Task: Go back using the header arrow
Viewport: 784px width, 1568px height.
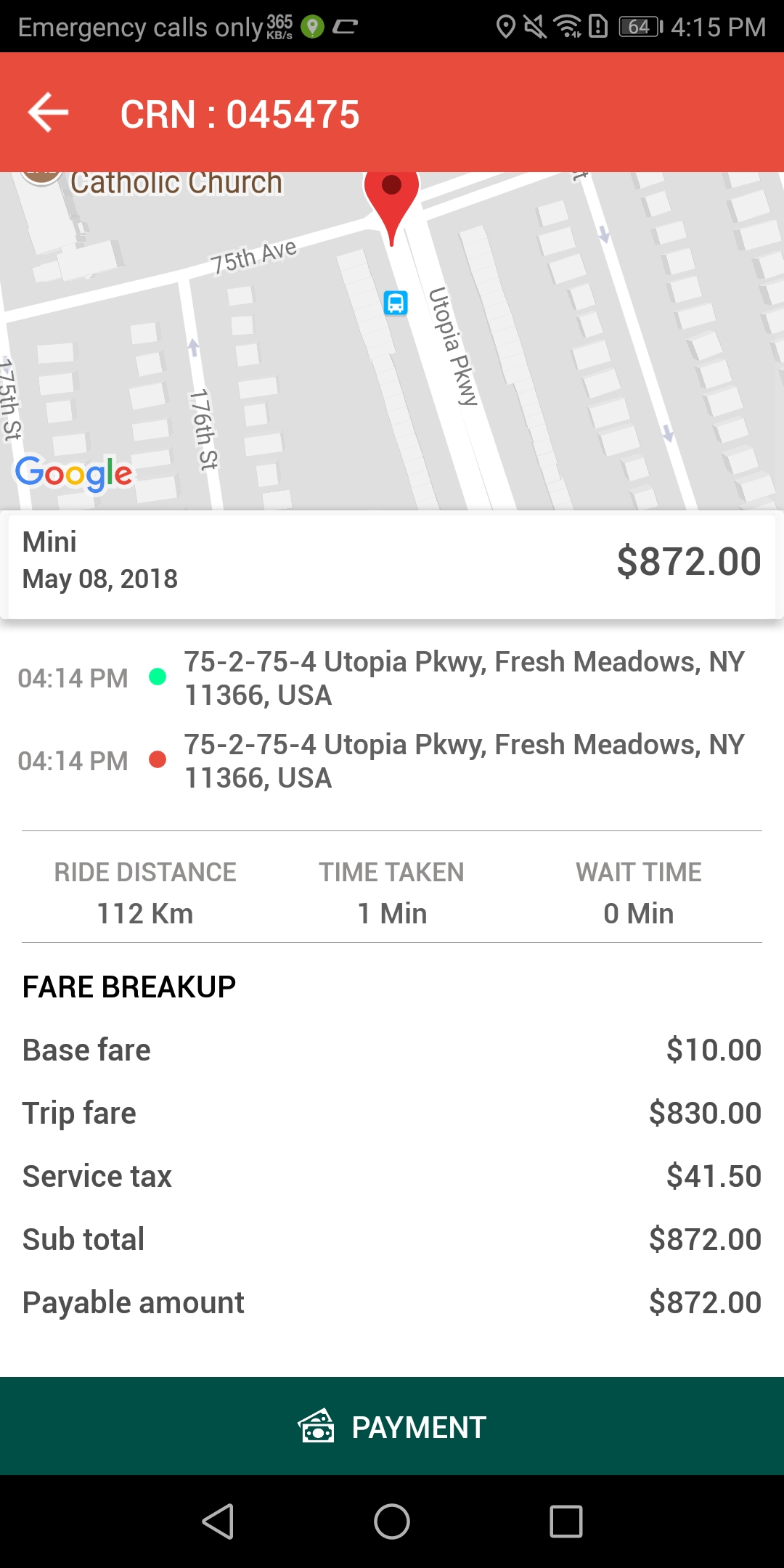Action: click(48, 113)
